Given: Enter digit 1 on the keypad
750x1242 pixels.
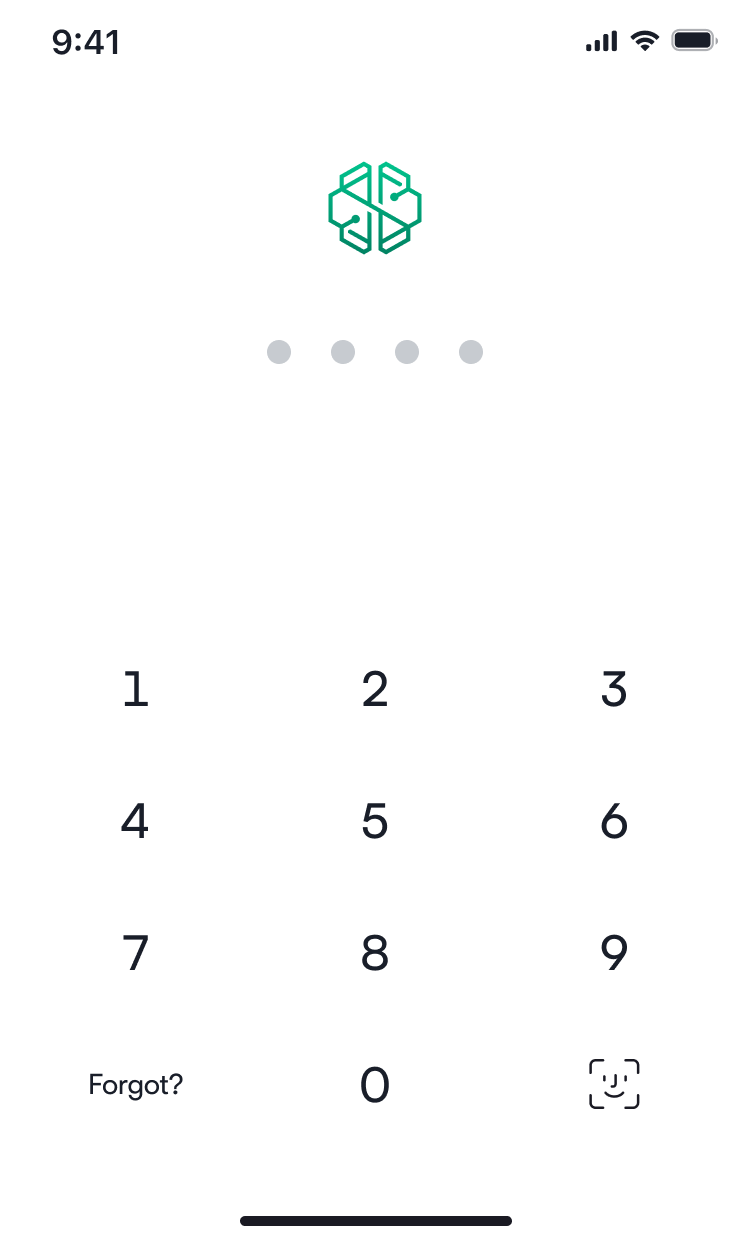Looking at the screenshot, I should pos(135,689).
